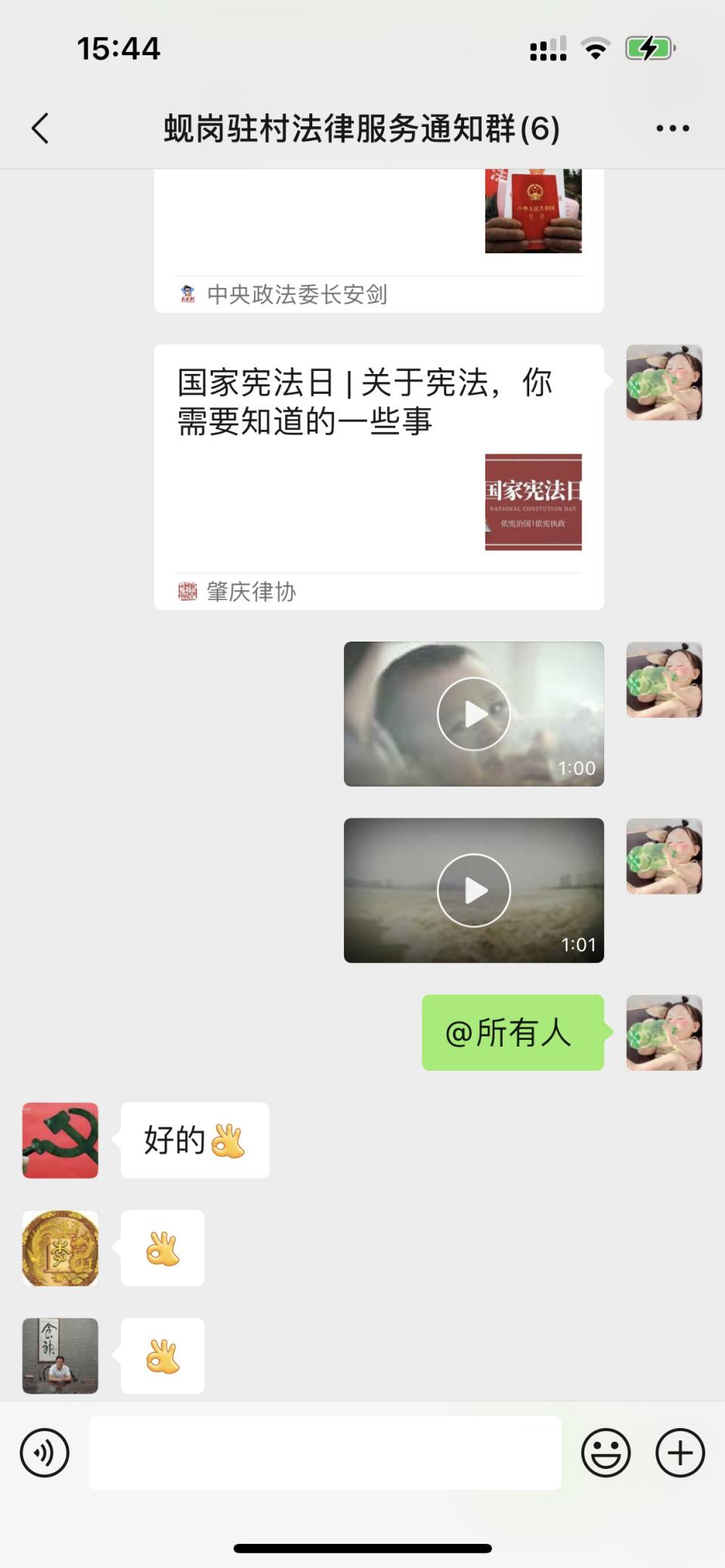The height and width of the screenshot is (1568, 725).
Task: Open the profile with the hammer-and-sickle avatar
Action: (60, 1140)
